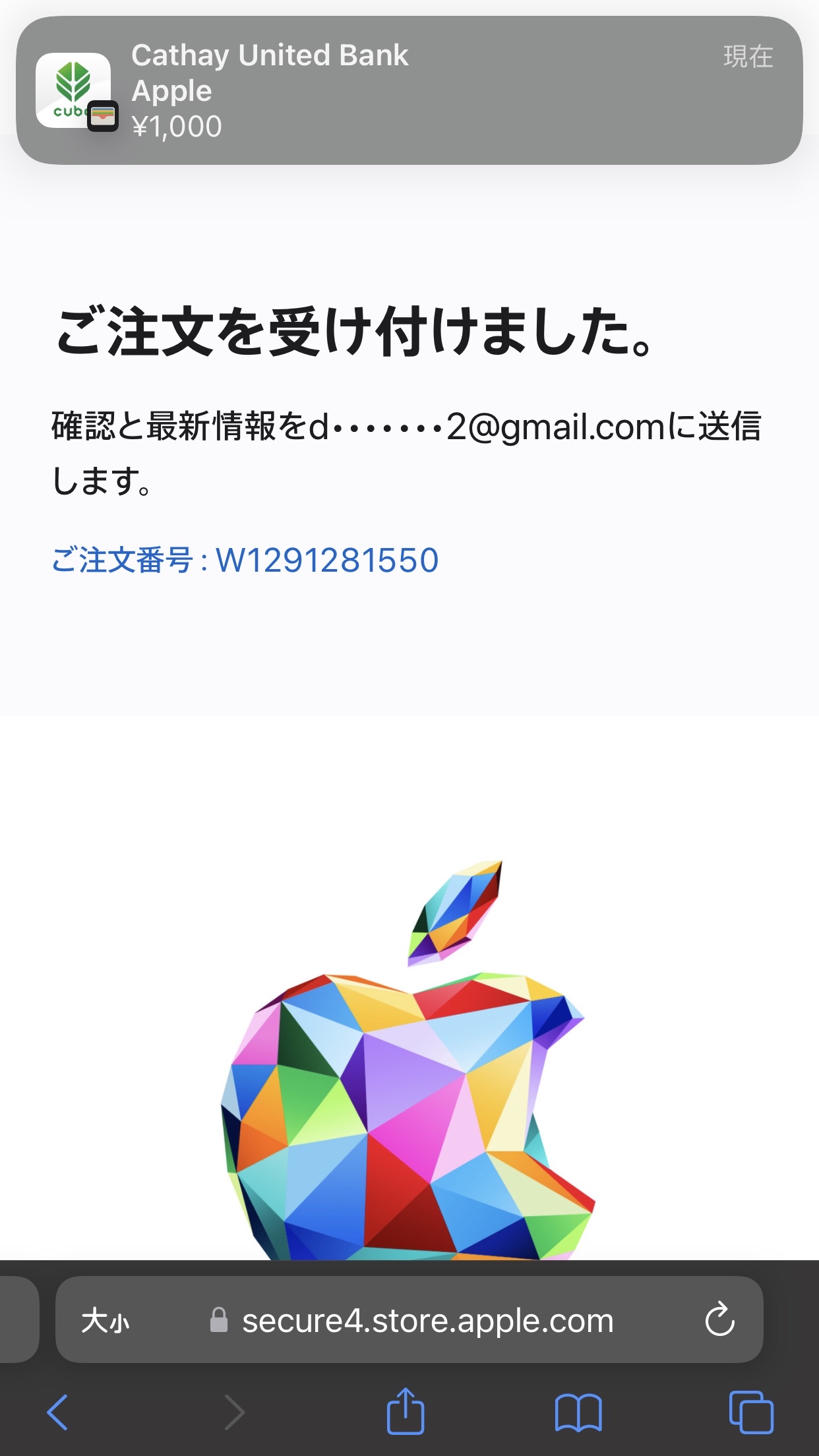Share this page
The width and height of the screenshot is (819, 1456).
tap(405, 1411)
